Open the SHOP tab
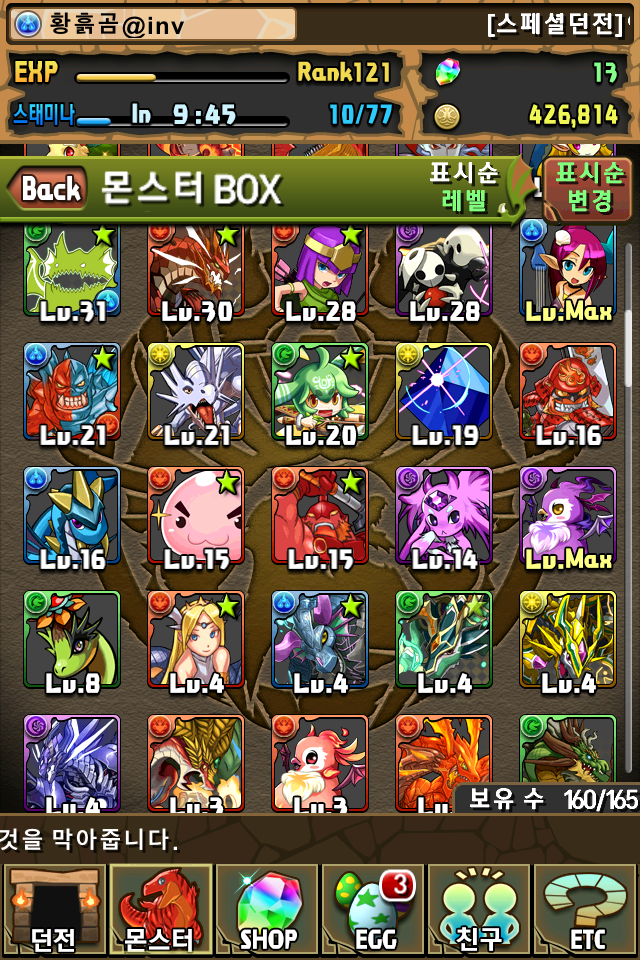640x960 pixels. tap(268, 910)
